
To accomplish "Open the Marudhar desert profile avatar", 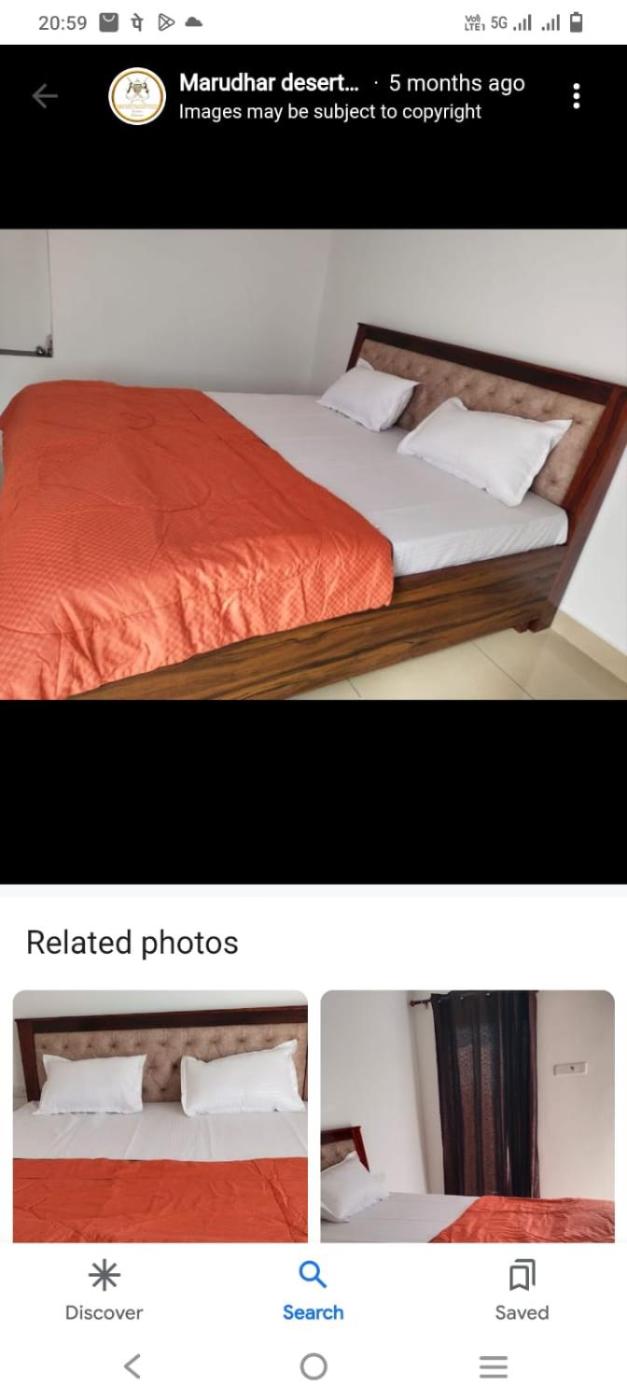I will click(136, 96).
